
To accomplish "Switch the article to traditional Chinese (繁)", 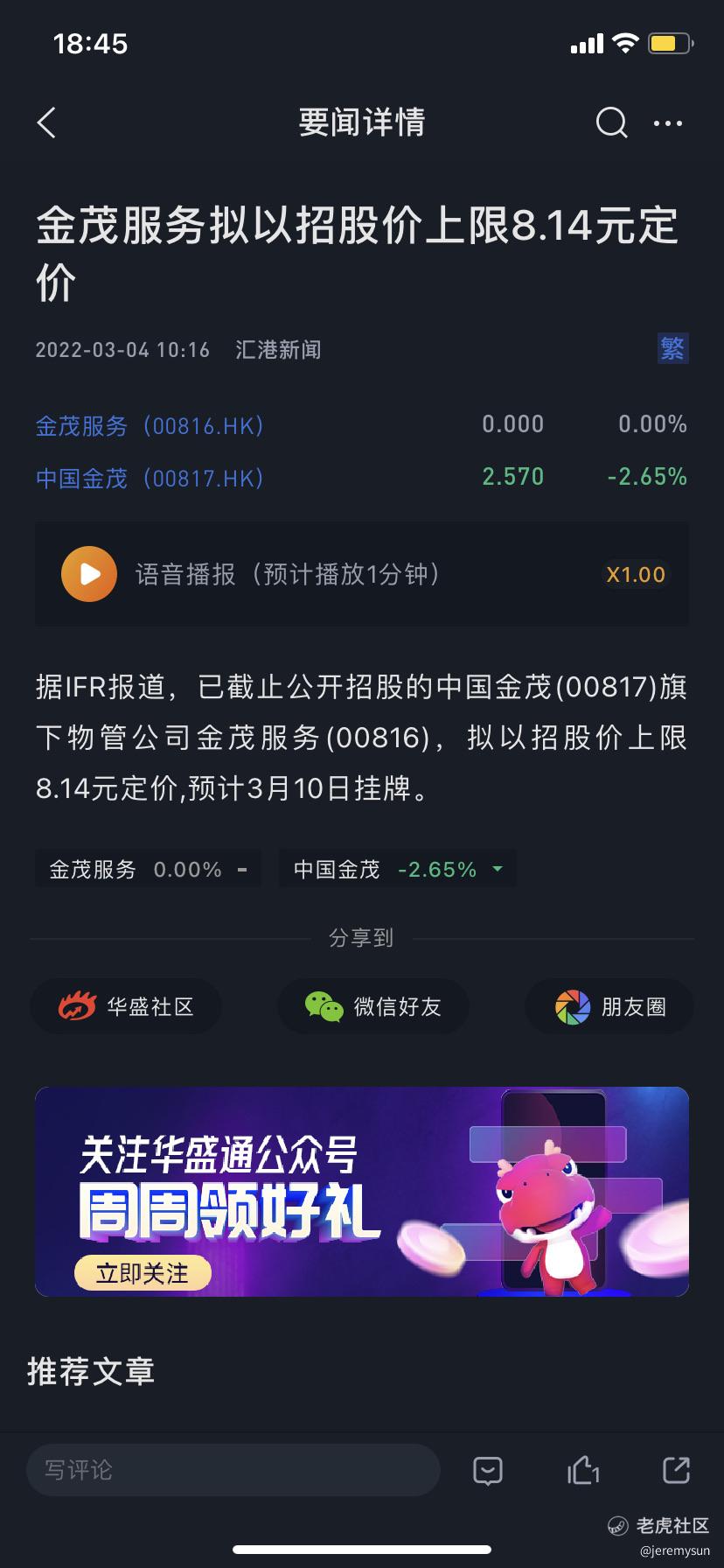I will 672,348.
